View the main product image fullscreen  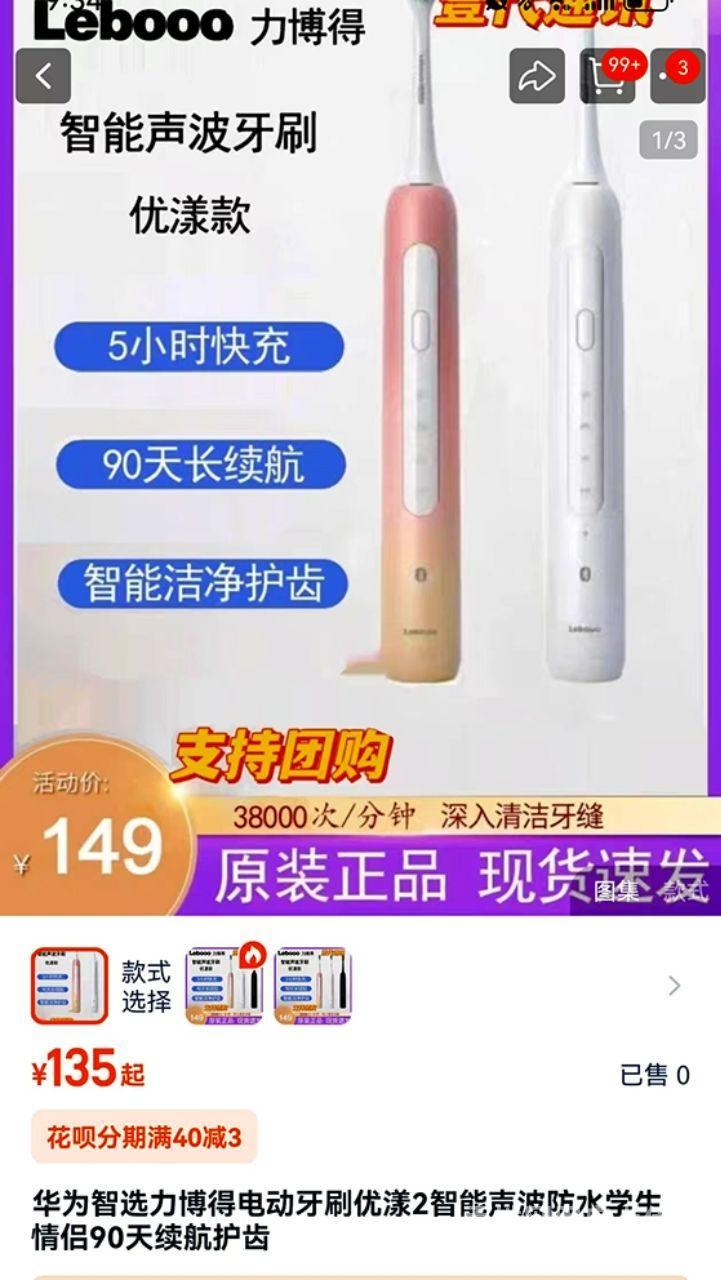[360, 450]
